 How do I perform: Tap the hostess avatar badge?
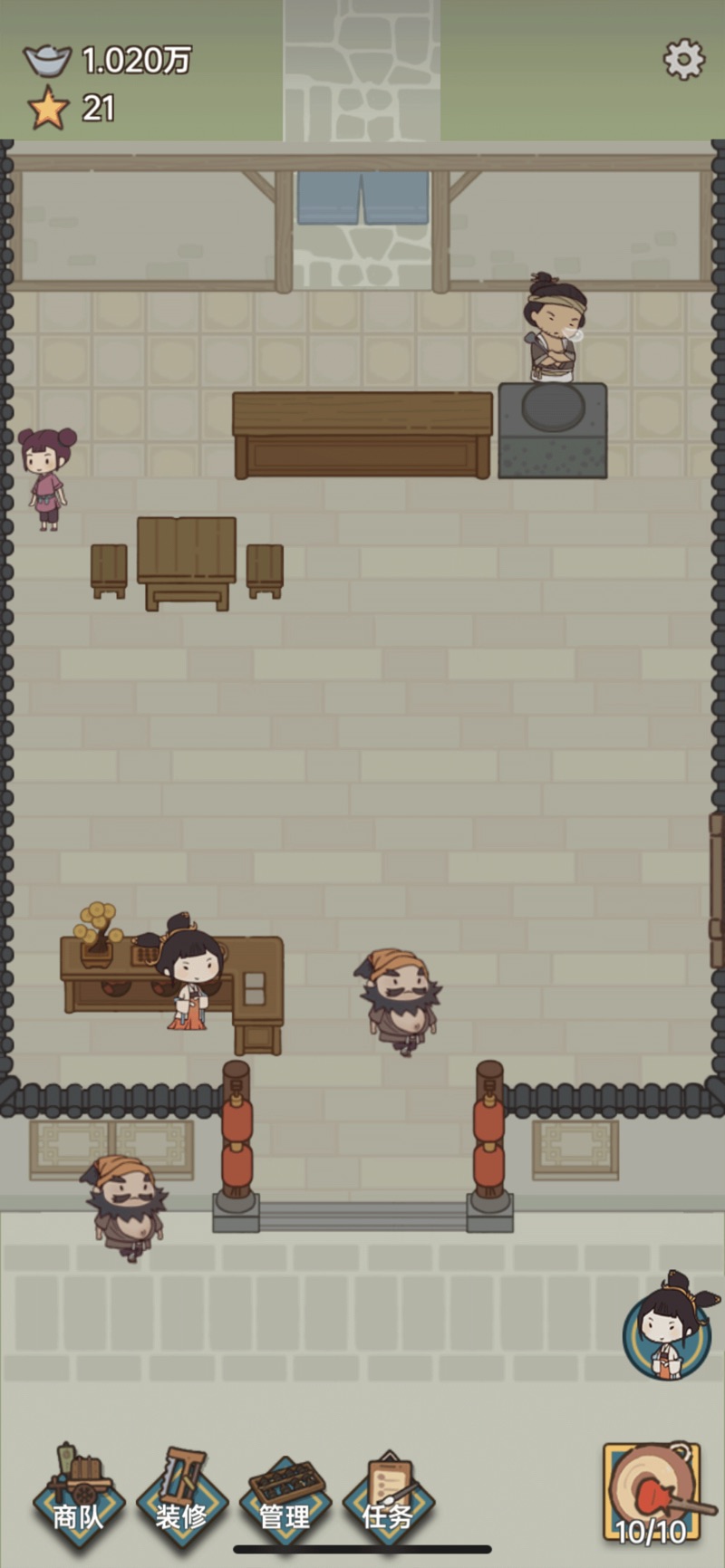tap(669, 1327)
